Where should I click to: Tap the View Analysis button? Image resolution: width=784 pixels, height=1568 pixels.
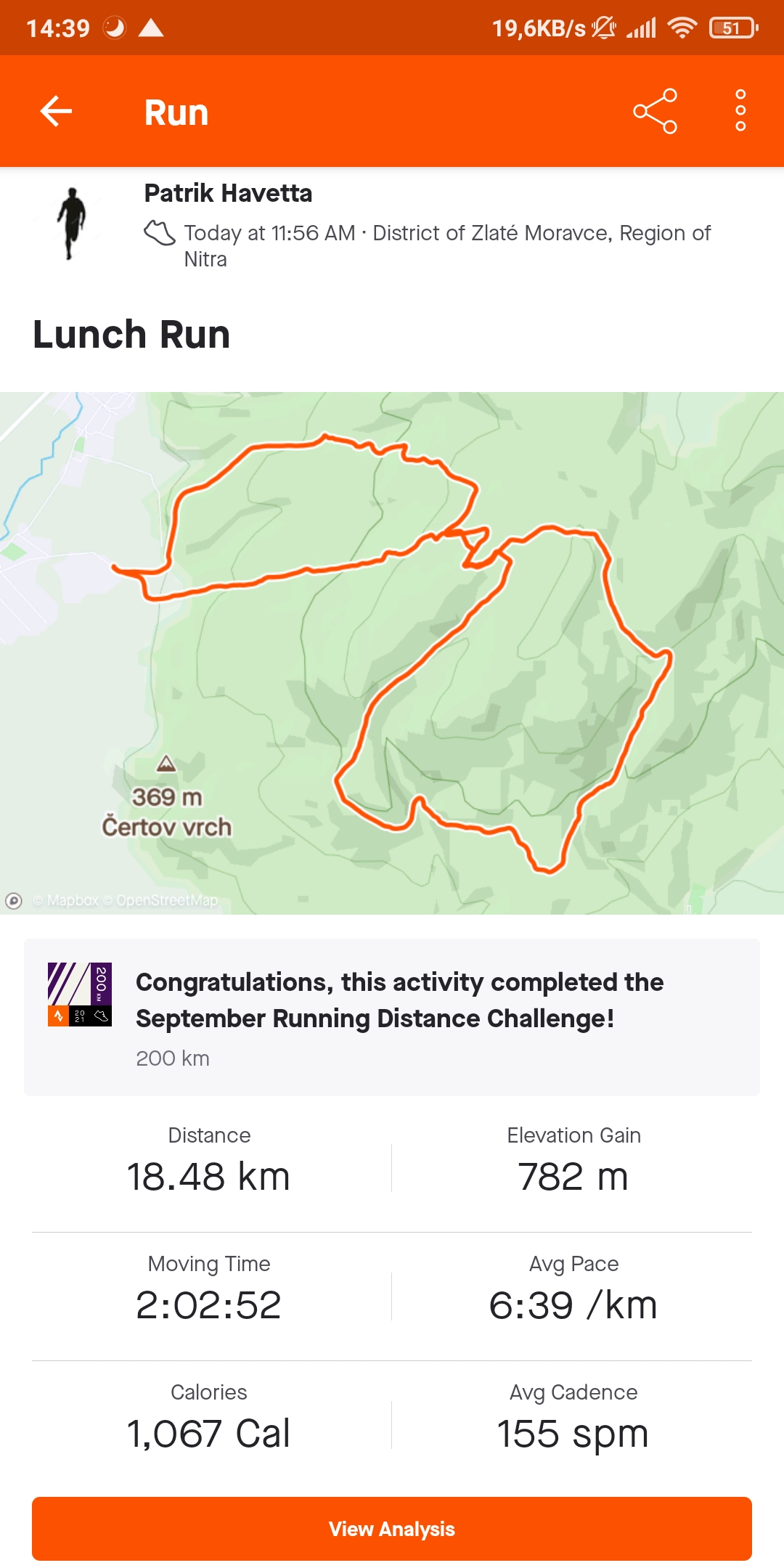coord(392,1528)
